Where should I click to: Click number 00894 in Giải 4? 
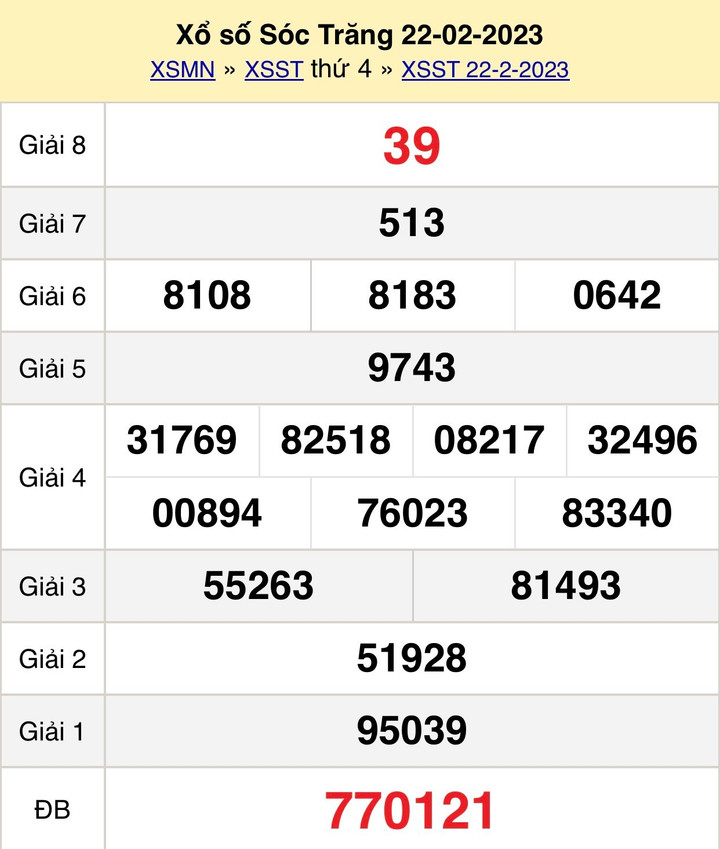pyautogui.click(x=207, y=513)
